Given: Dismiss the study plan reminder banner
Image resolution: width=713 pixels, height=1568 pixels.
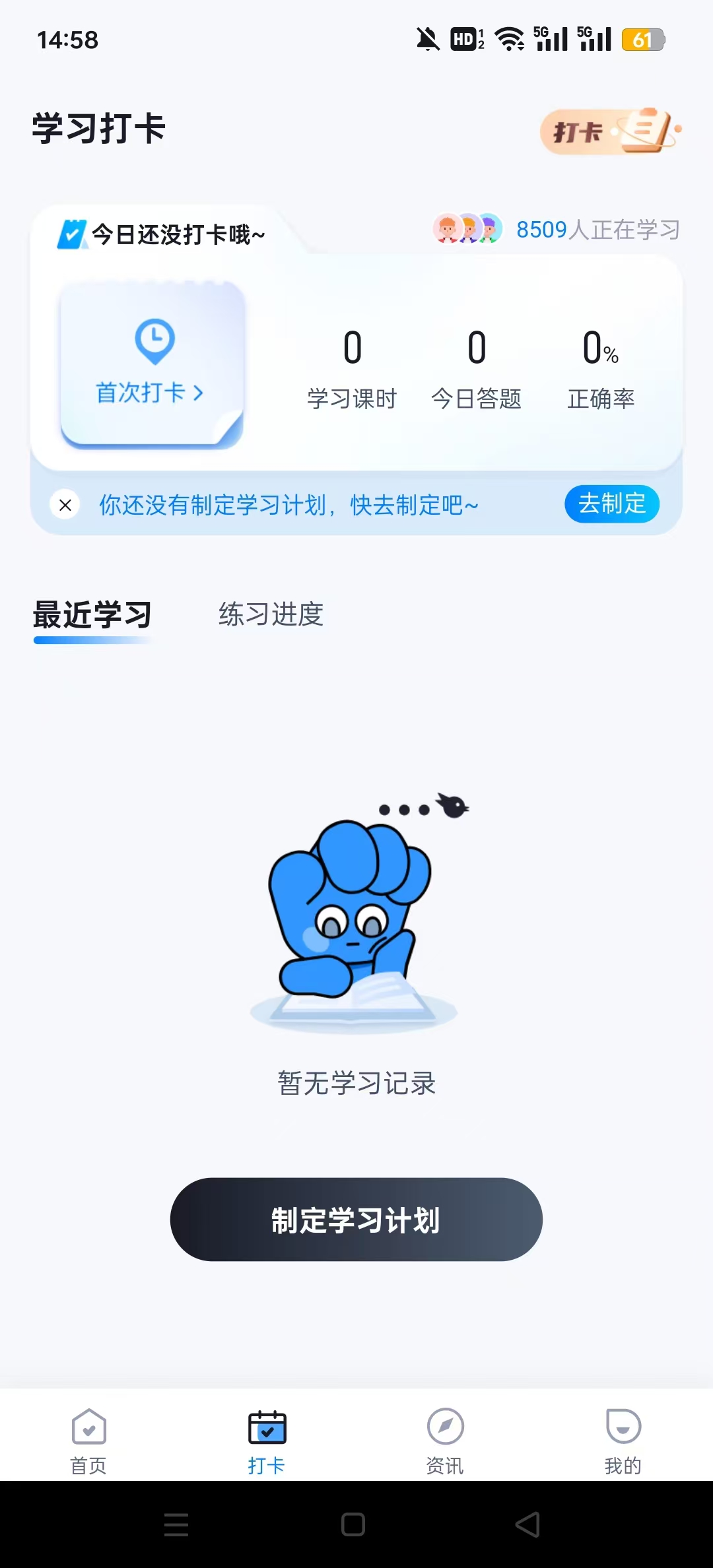Looking at the screenshot, I should click(65, 504).
